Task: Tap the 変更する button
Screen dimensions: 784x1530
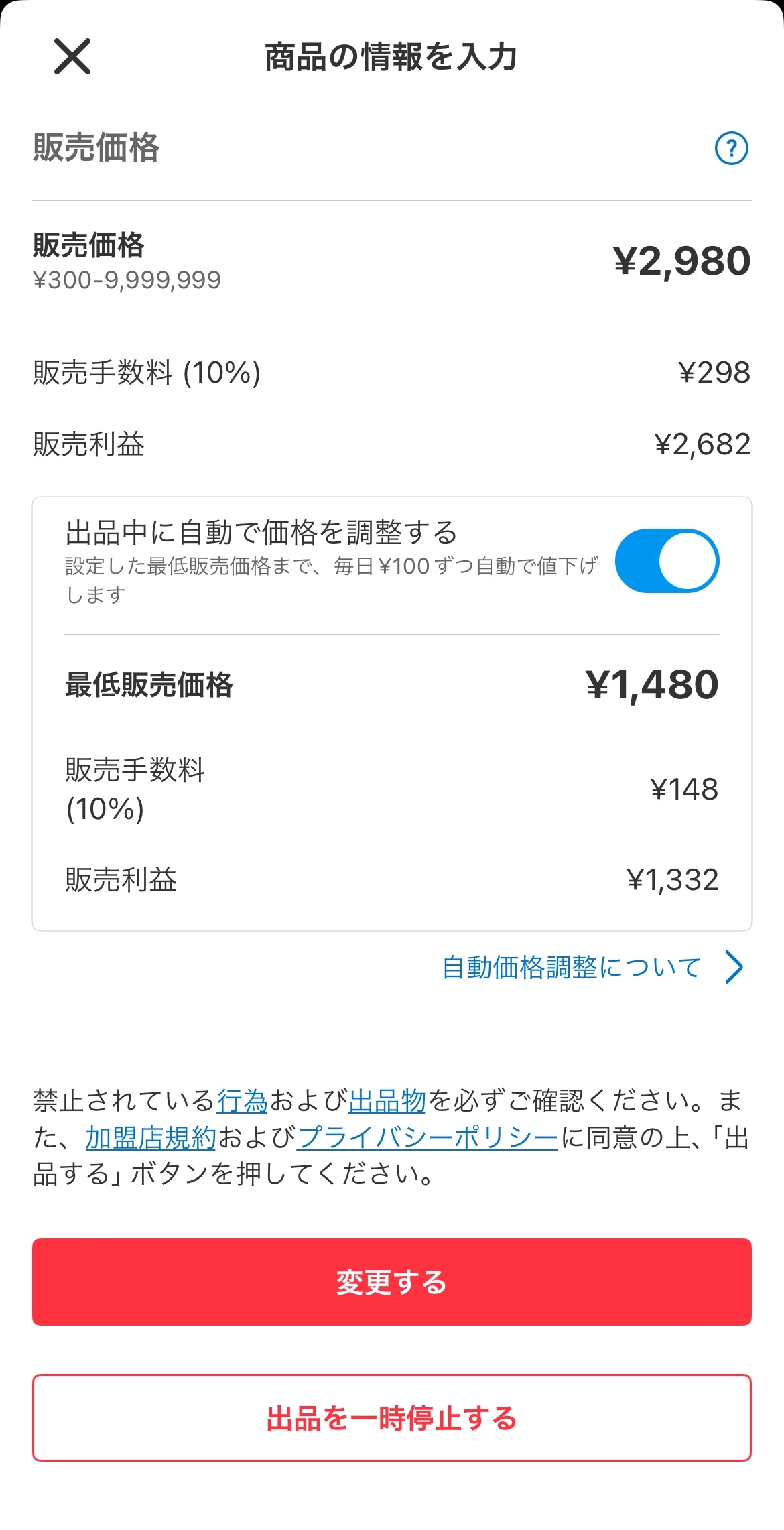Action: pyautogui.click(x=392, y=1282)
